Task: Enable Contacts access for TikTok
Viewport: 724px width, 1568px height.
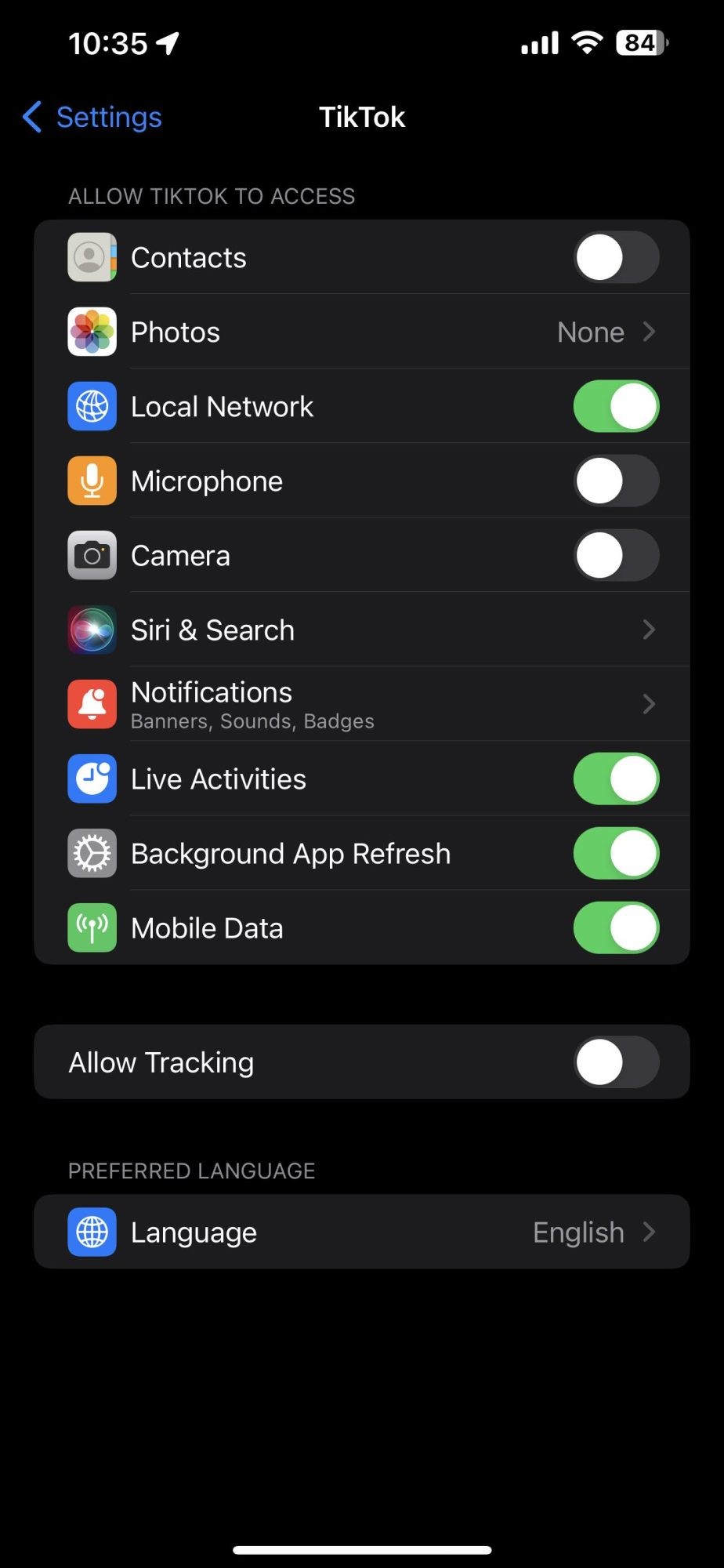Action: click(x=616, y=257)
